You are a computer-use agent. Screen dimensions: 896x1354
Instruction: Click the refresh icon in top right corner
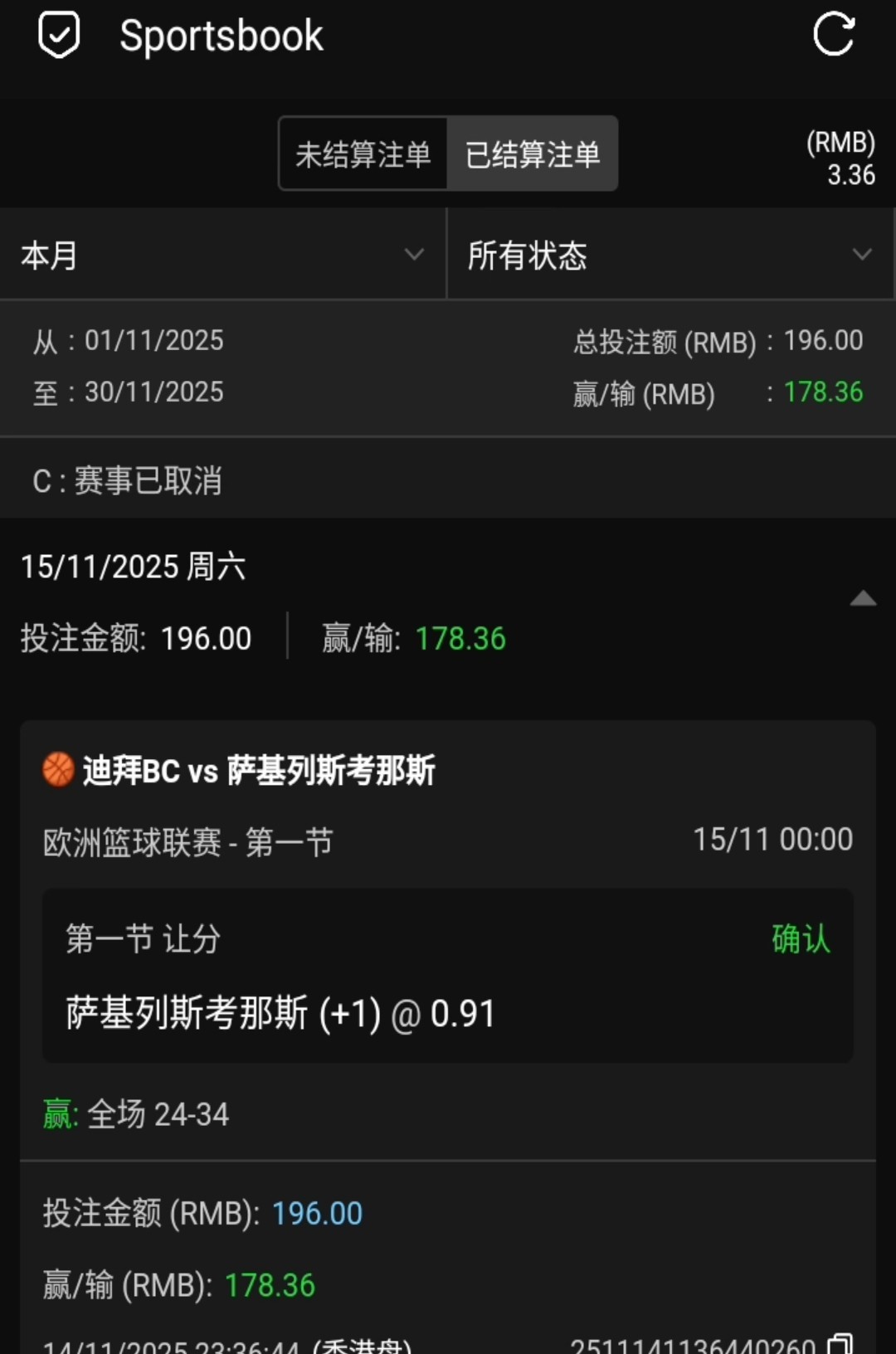[x=834, y=35]
